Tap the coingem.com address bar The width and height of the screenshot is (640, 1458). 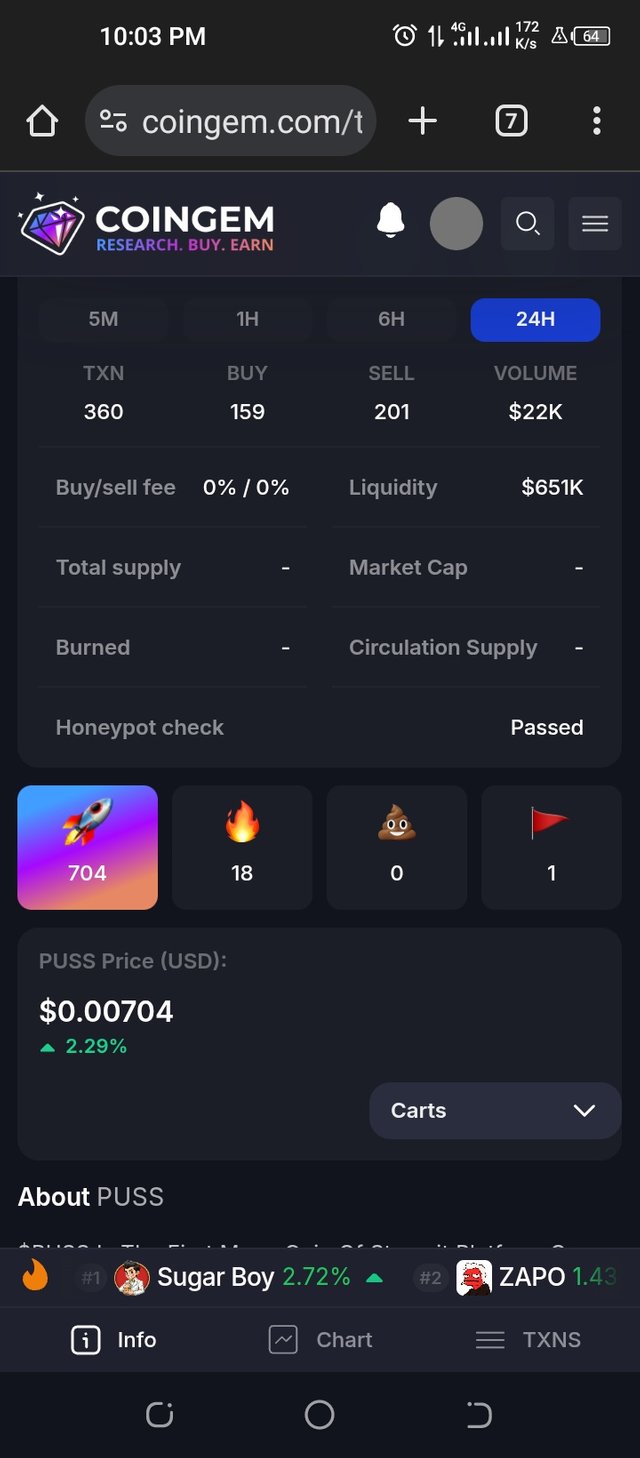pos(232,122)
